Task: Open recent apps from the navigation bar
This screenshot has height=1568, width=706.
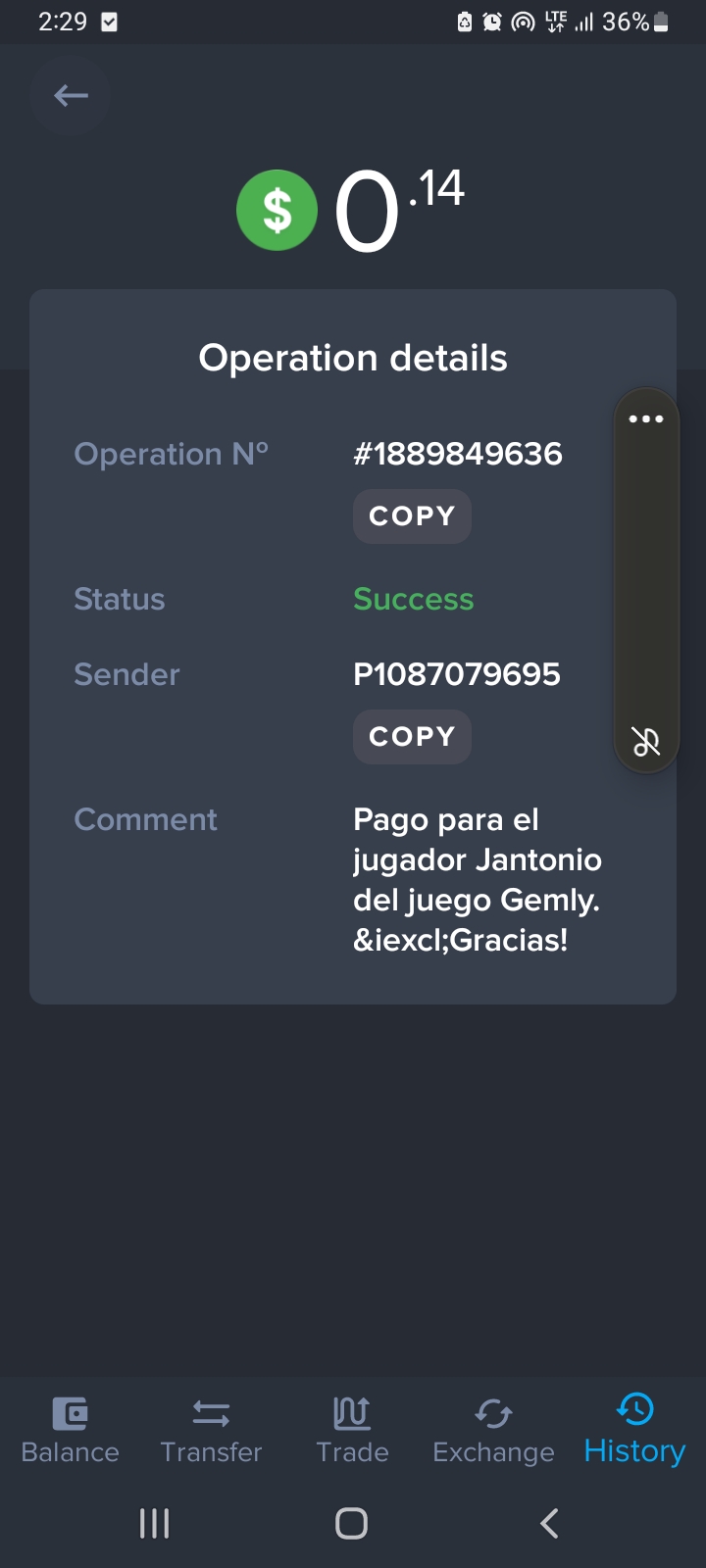Action: (154, 1523)
